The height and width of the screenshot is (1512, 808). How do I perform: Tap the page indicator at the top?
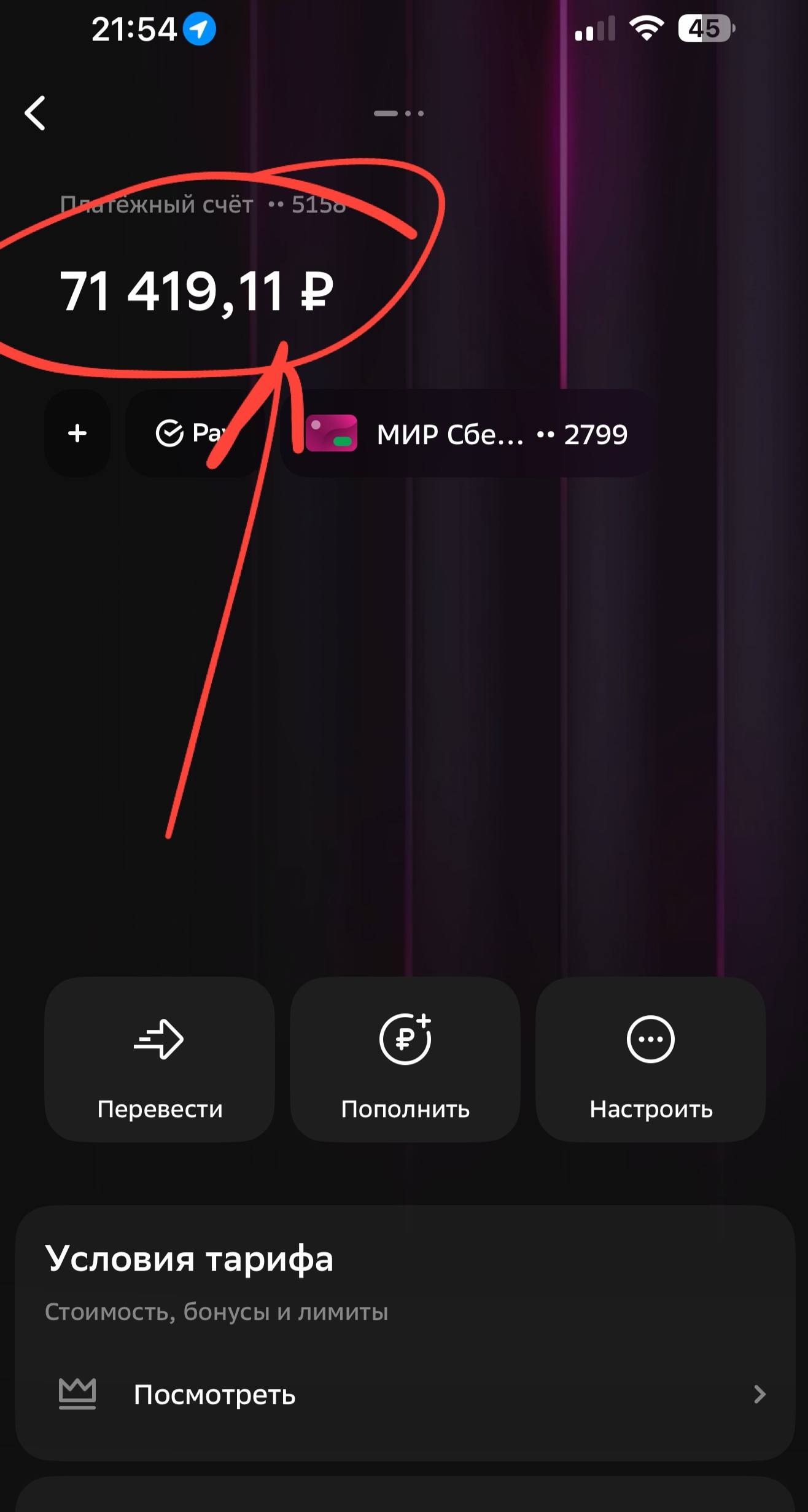tap(399, 114)
